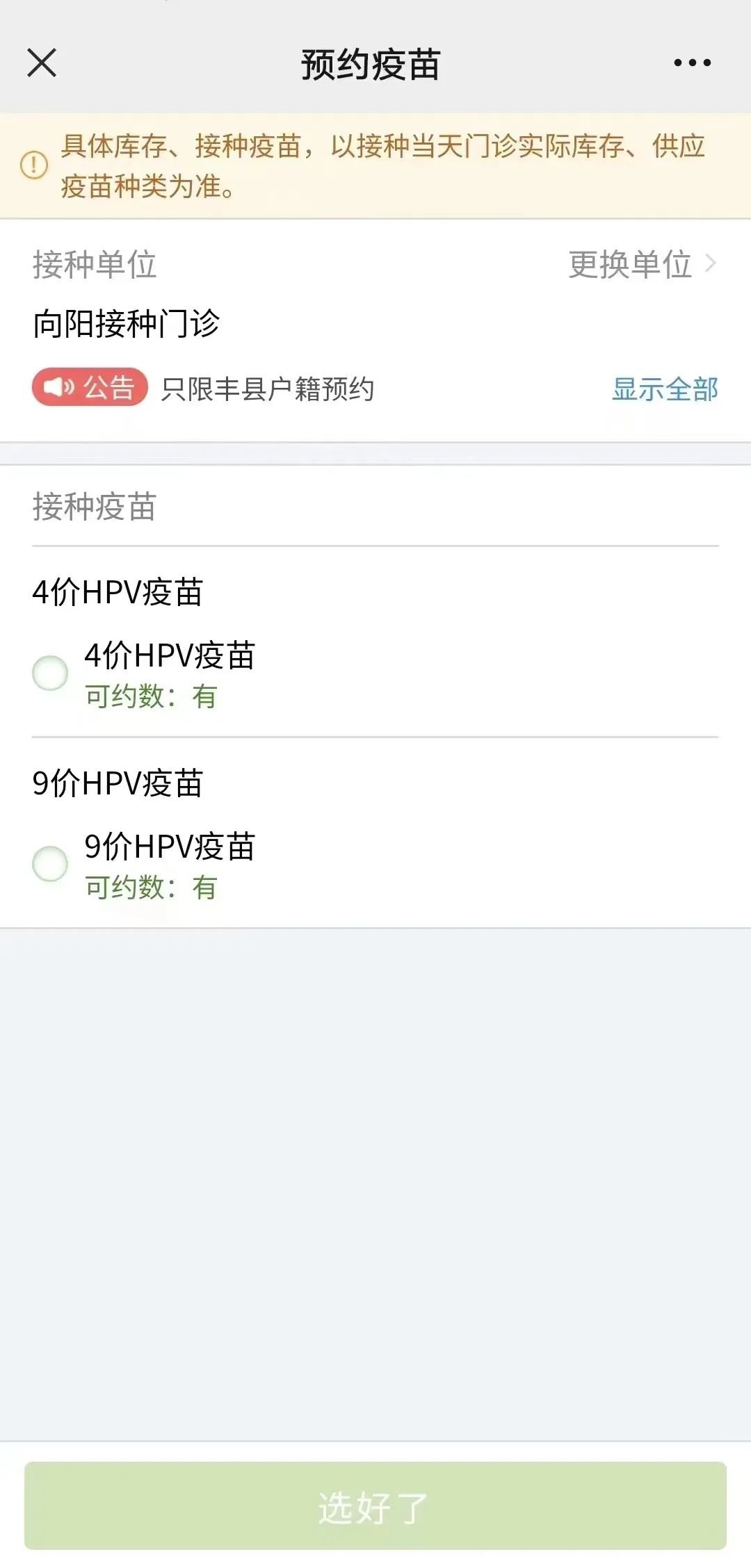Select the 9价HPV疫苗 radio option
Viewport: 751px width, 1568px height.
(51, 864)
